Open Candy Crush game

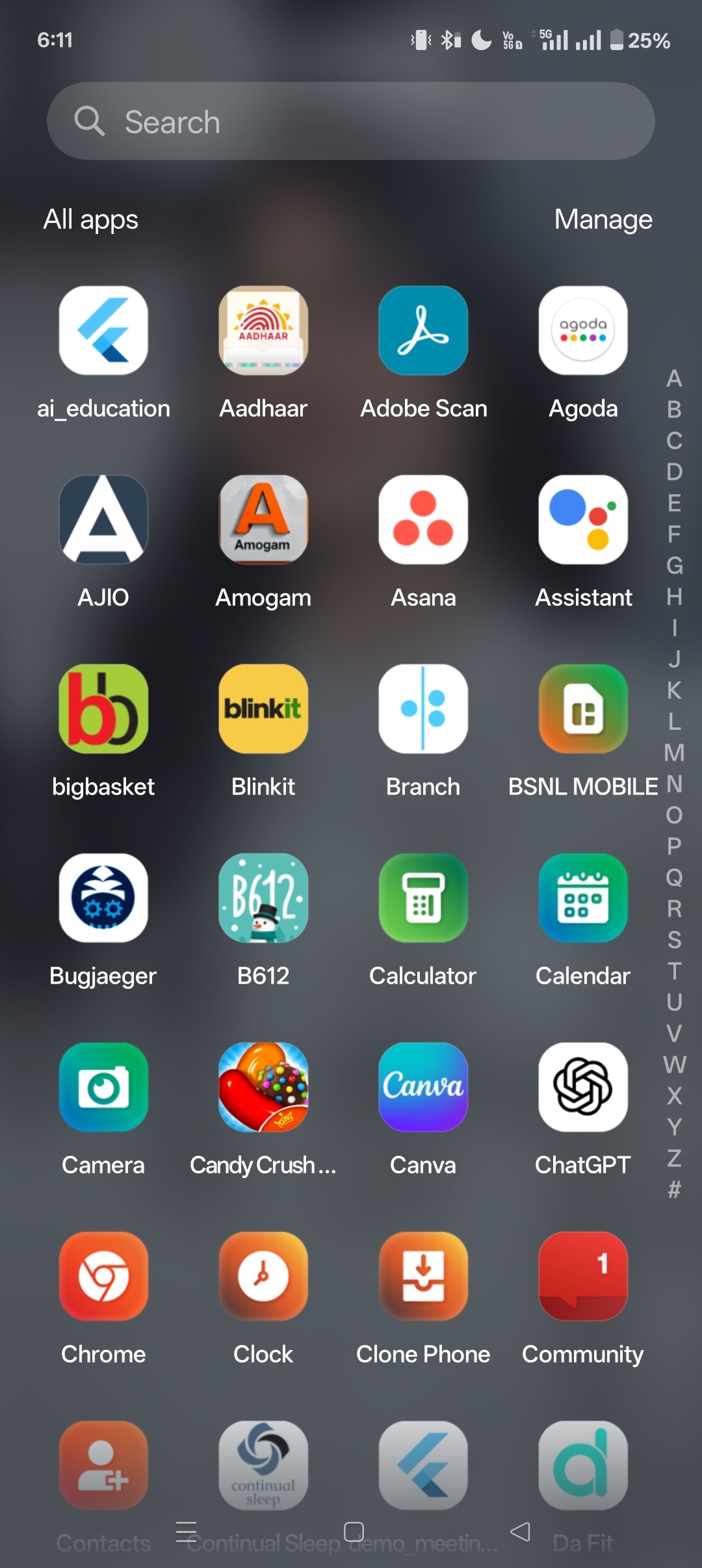(263, 1088)
